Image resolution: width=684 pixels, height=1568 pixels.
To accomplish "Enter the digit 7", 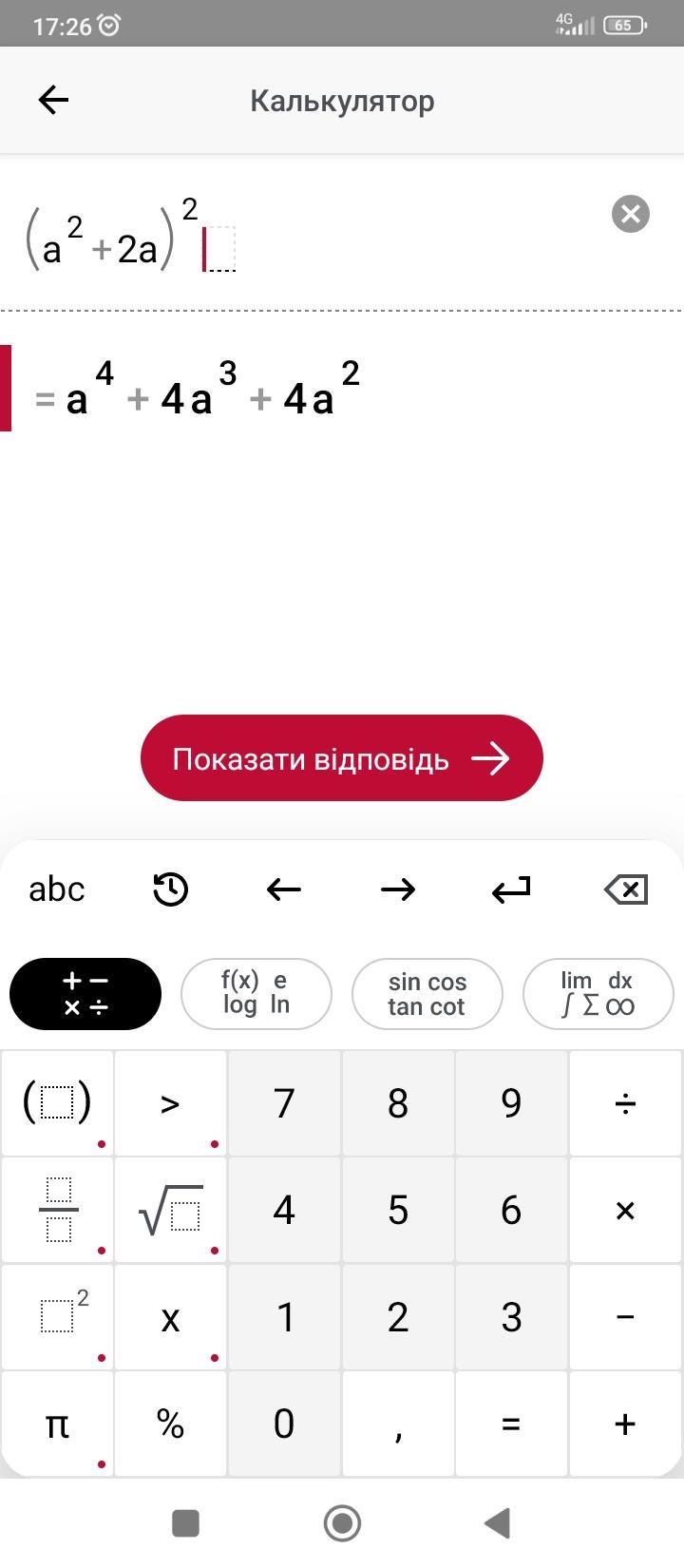I will (284, 1103).
